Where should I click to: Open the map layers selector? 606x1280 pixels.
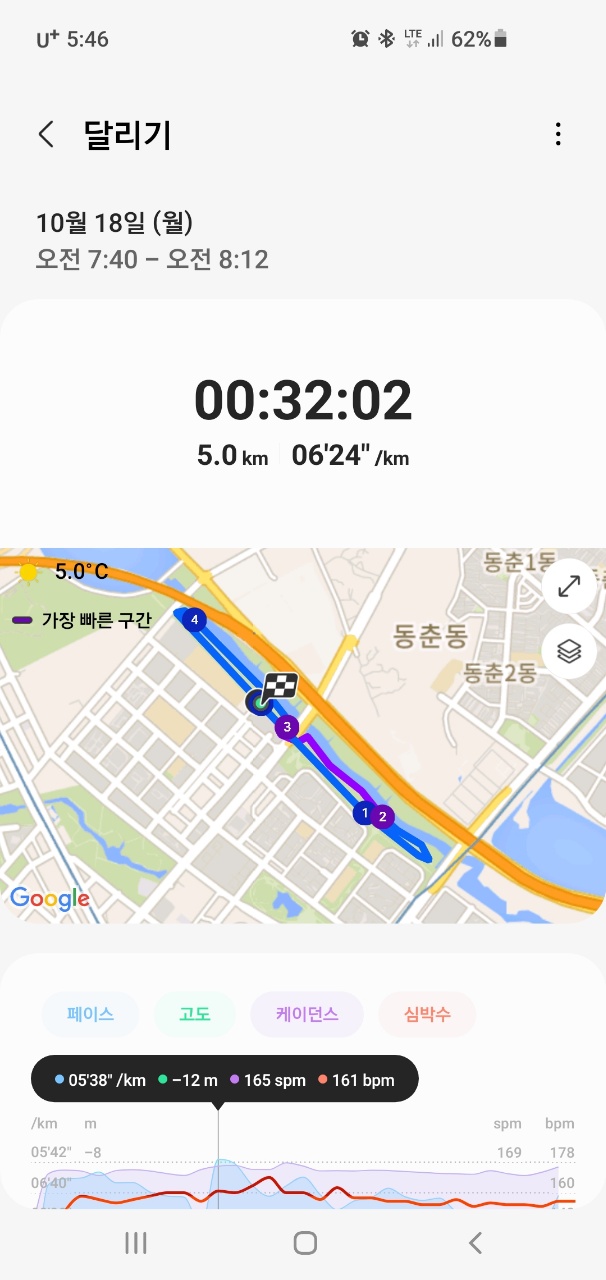(569, 652)
